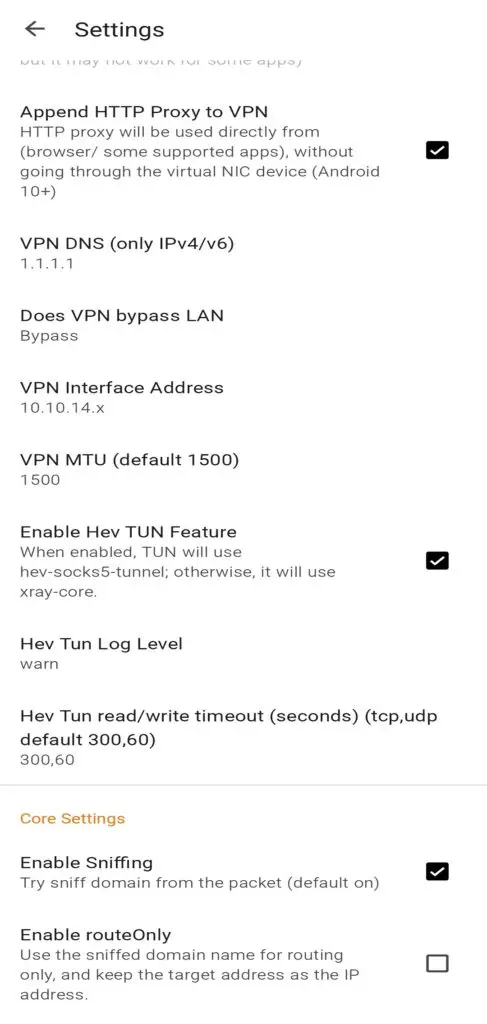Turn off Enable Sniffing checkbox
Viewport: 487px width, 1024px height.
[x=437, y=871]
